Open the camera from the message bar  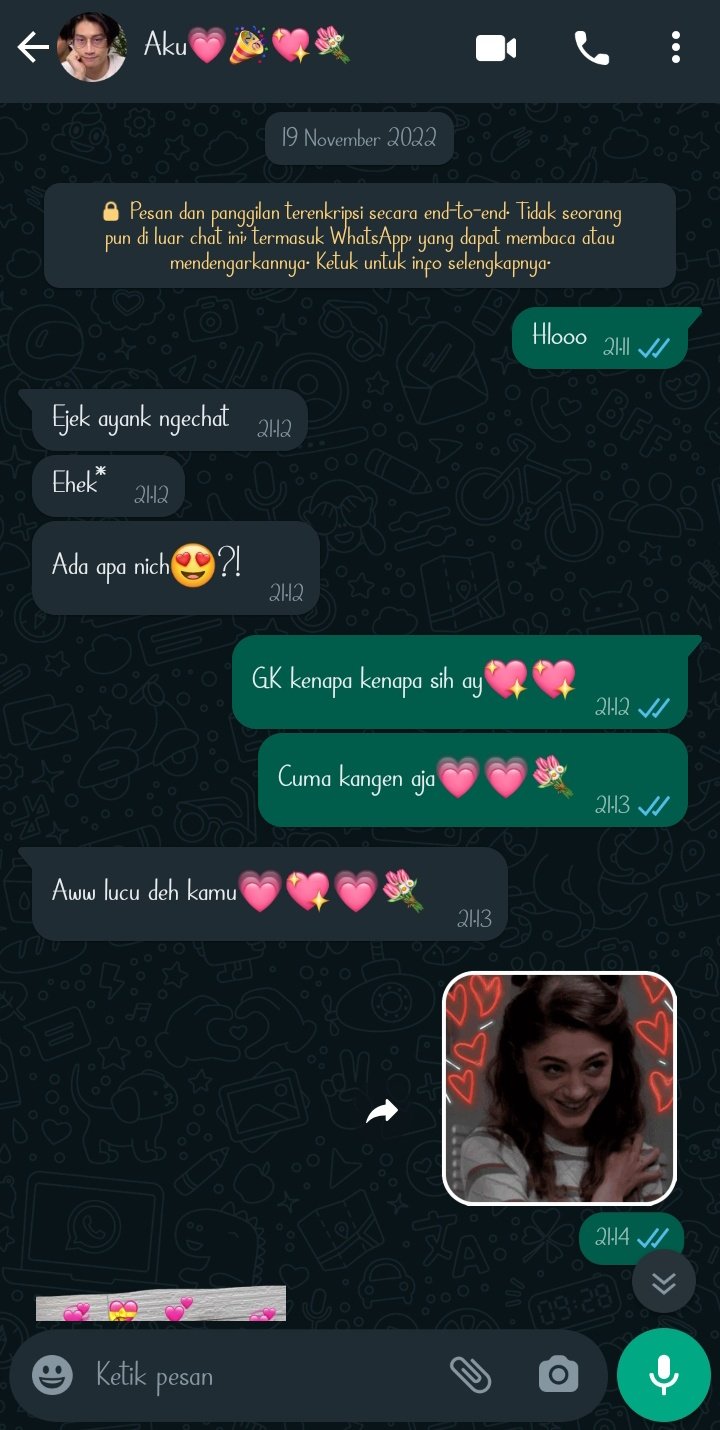pyautogui.click(x=558, y=1375)
